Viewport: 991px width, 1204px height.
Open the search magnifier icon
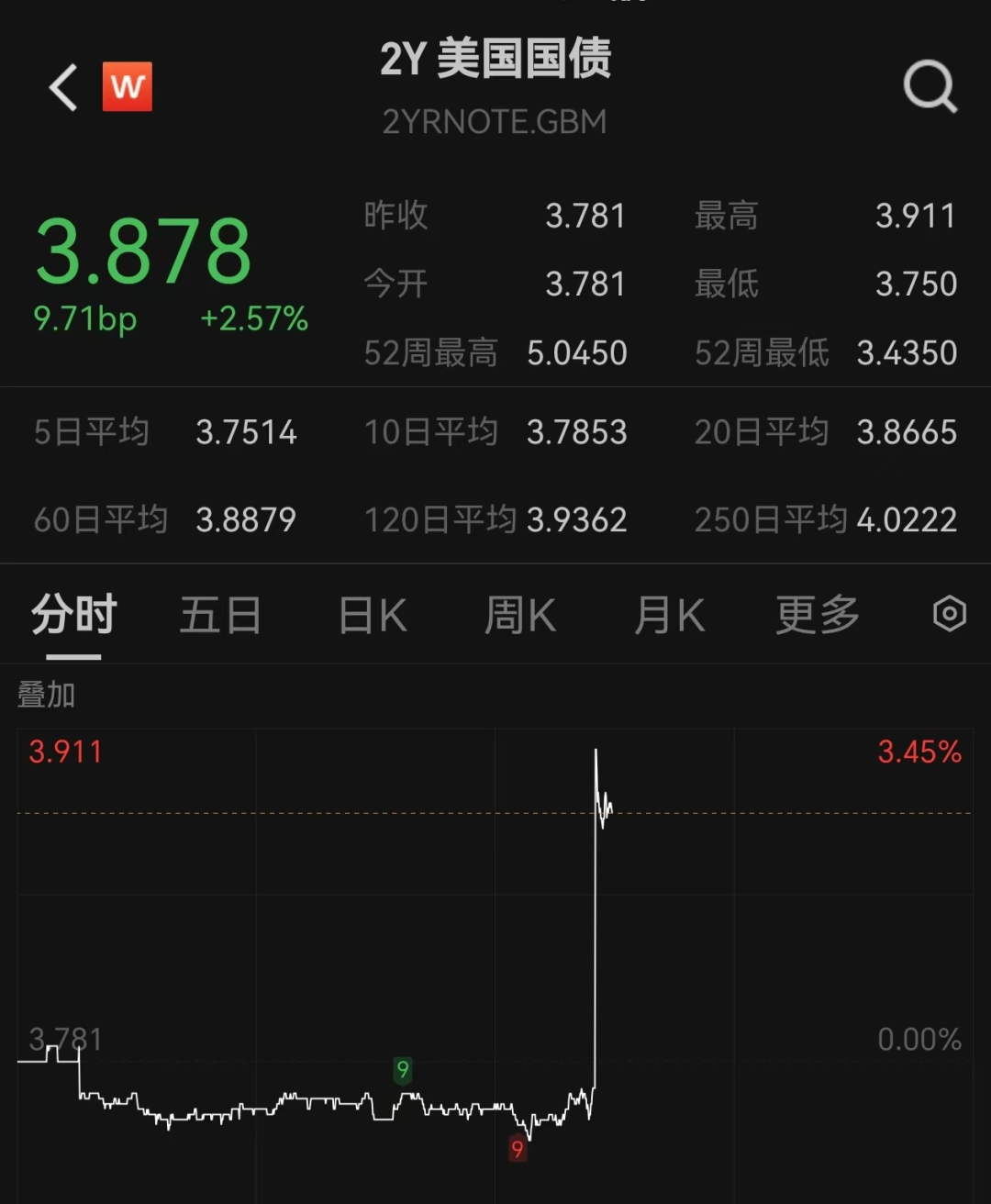click(930, 87)
